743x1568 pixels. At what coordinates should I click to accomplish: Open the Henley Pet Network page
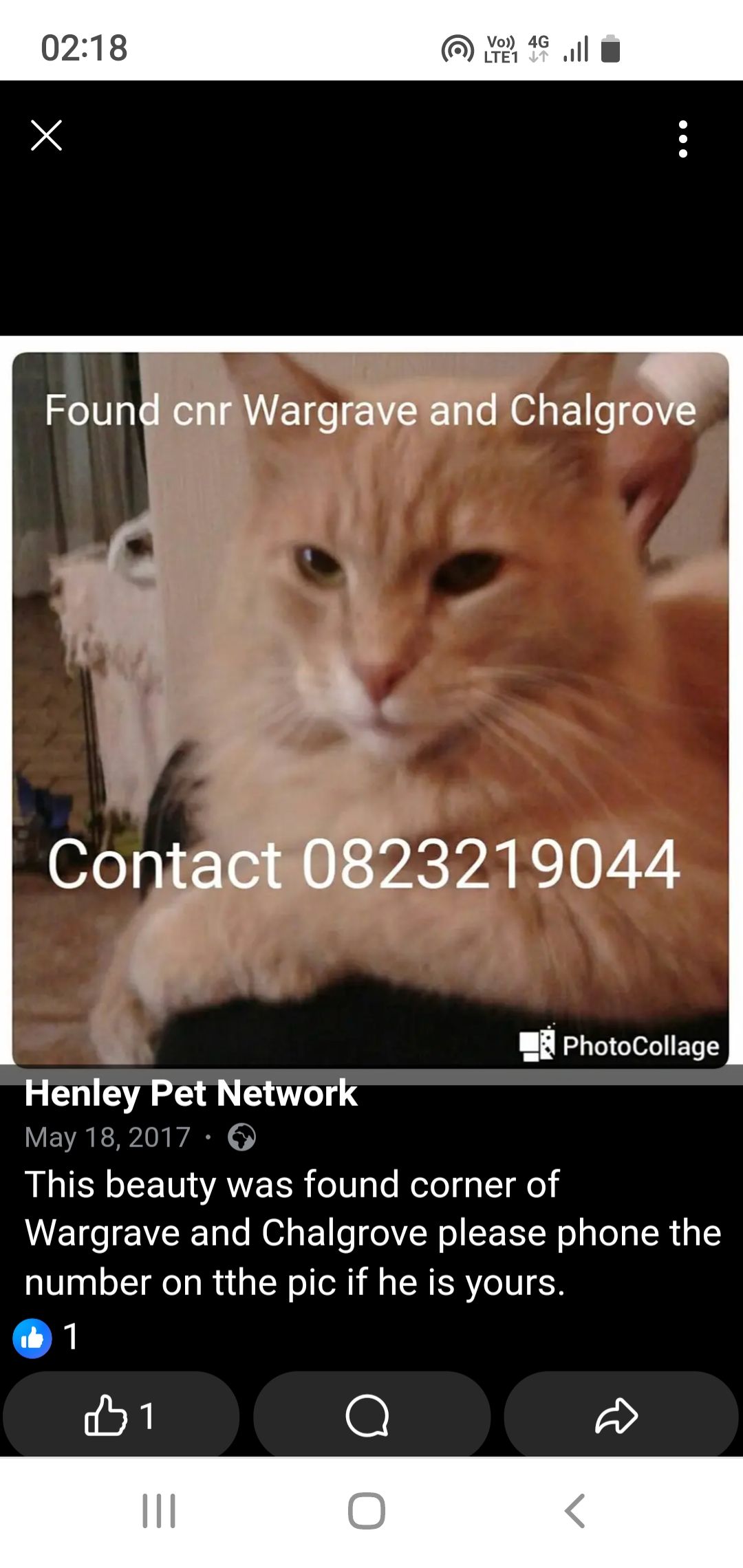tap(191, 1093)
